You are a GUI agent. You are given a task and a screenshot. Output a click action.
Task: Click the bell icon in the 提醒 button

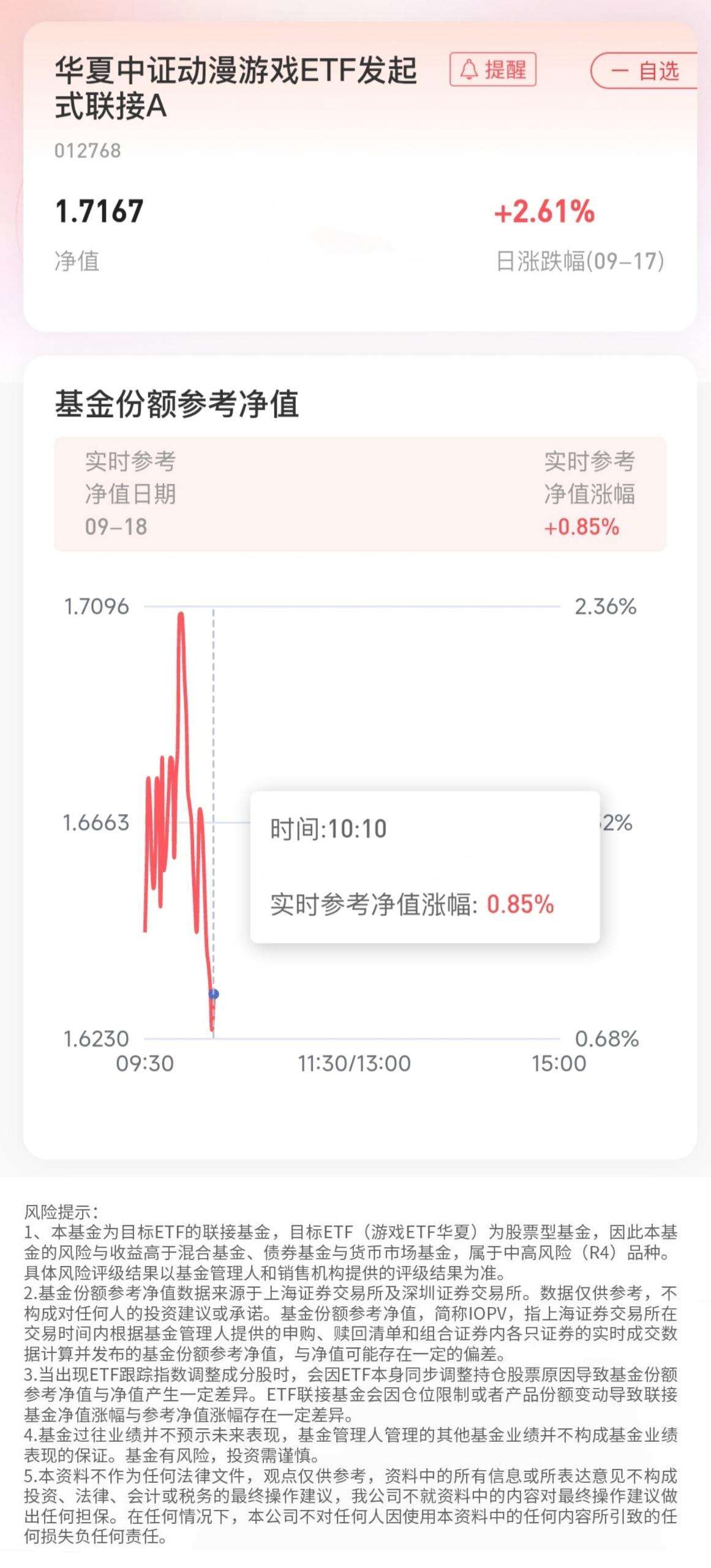(x=468, y=70)
